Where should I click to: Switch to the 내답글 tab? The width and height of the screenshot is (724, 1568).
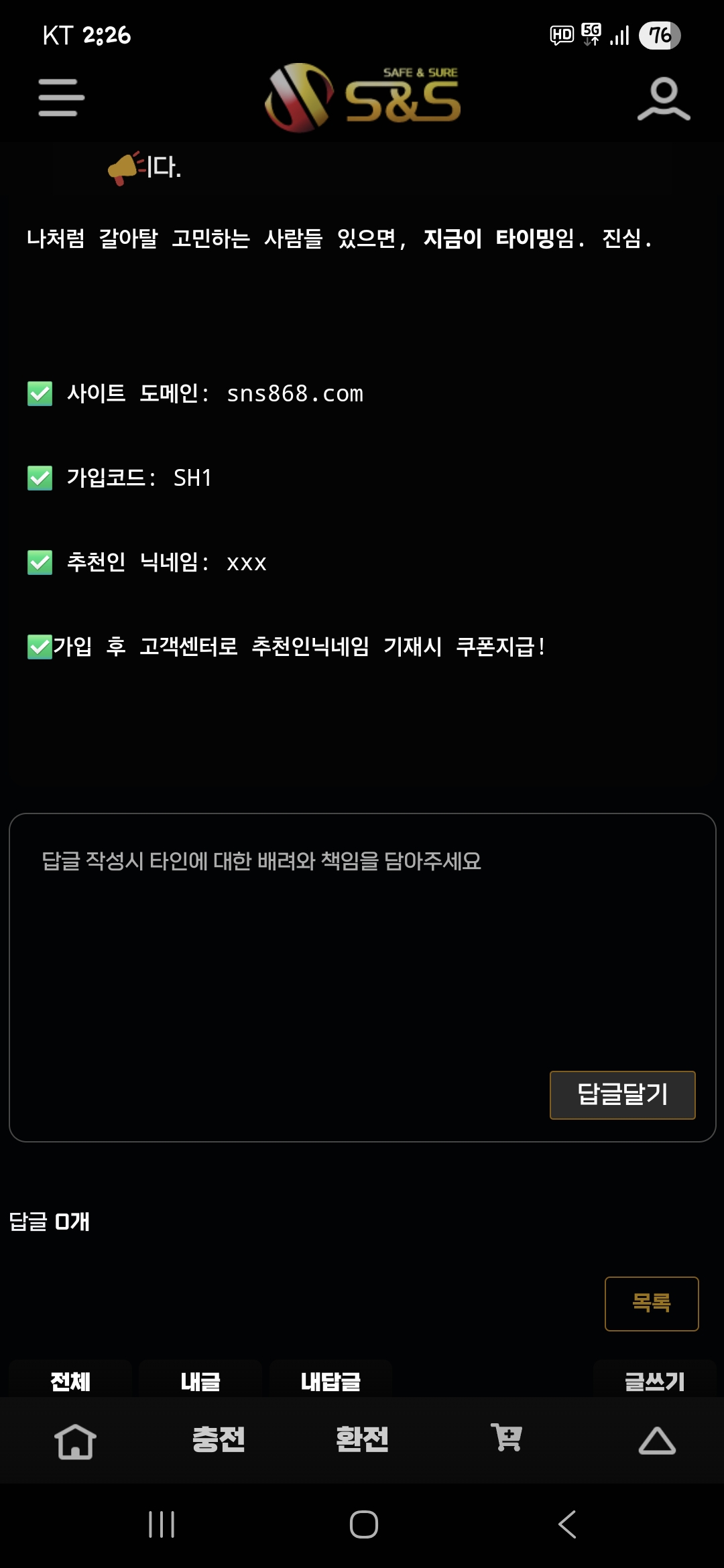[x=330, y=1380]
